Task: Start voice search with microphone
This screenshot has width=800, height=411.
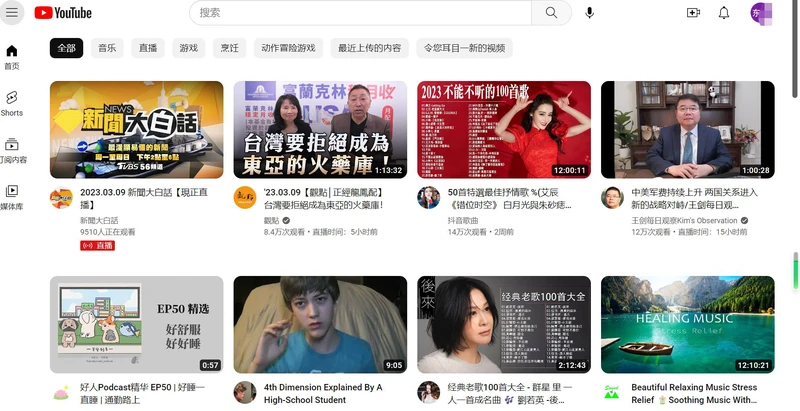Action: (x=589, y=12)
